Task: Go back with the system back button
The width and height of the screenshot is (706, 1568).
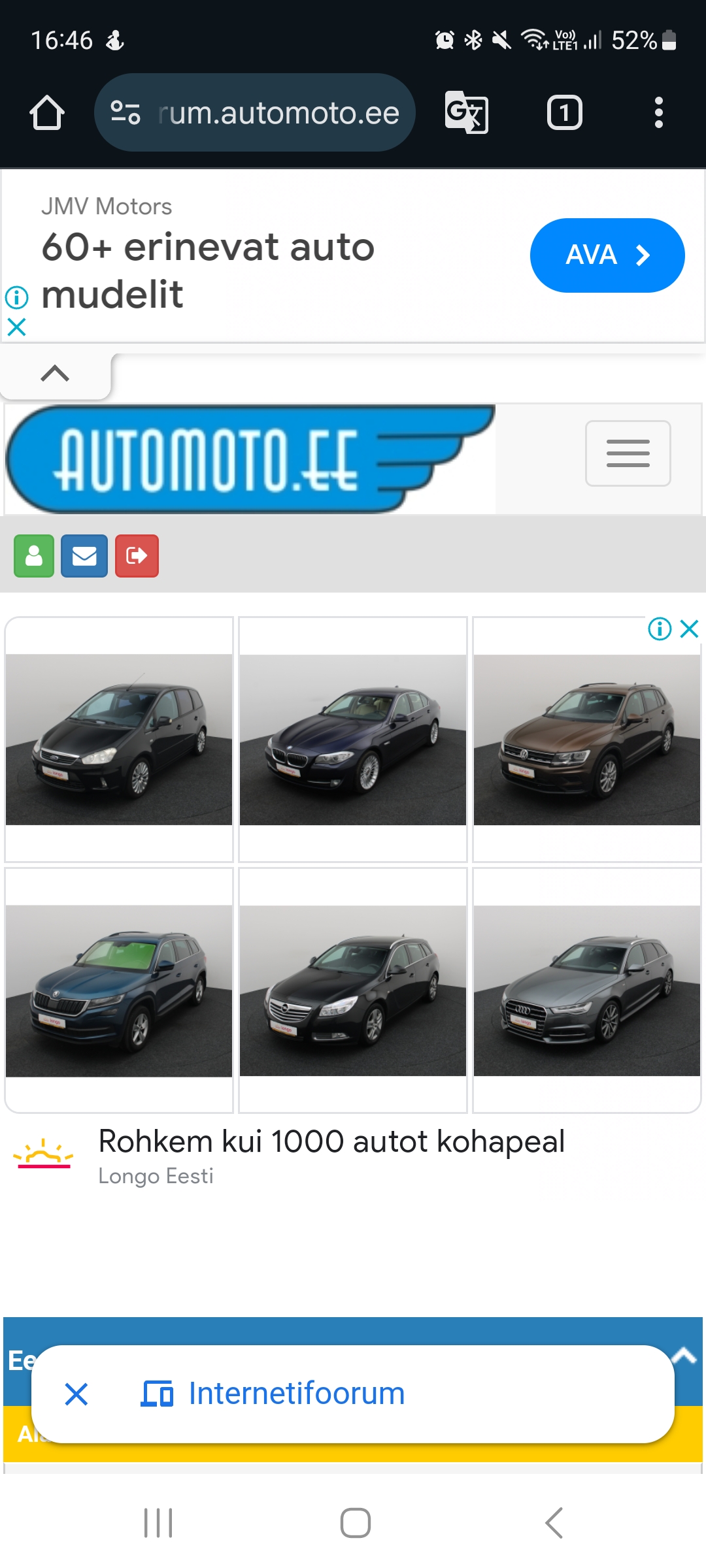Action: pos(554,1523)
